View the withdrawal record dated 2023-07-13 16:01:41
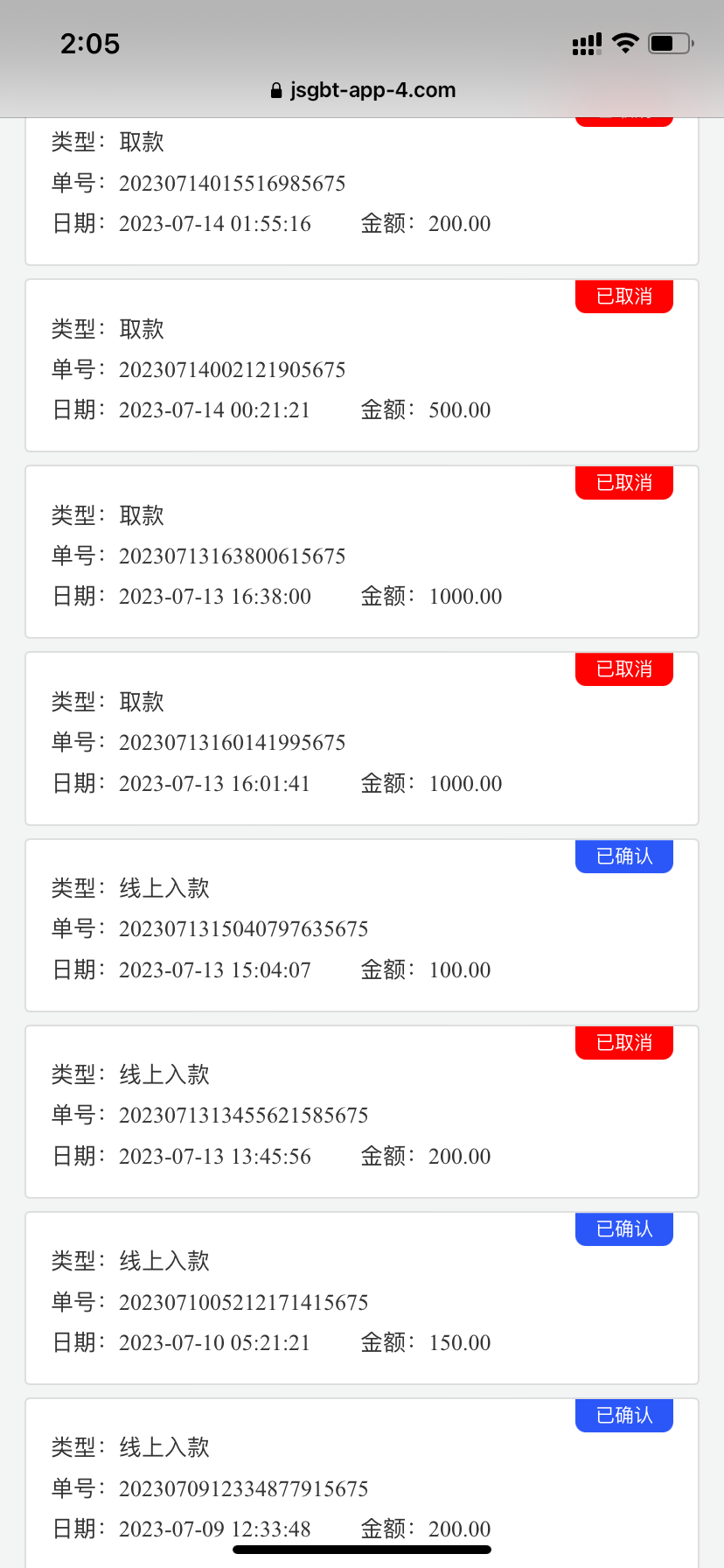 362,738
